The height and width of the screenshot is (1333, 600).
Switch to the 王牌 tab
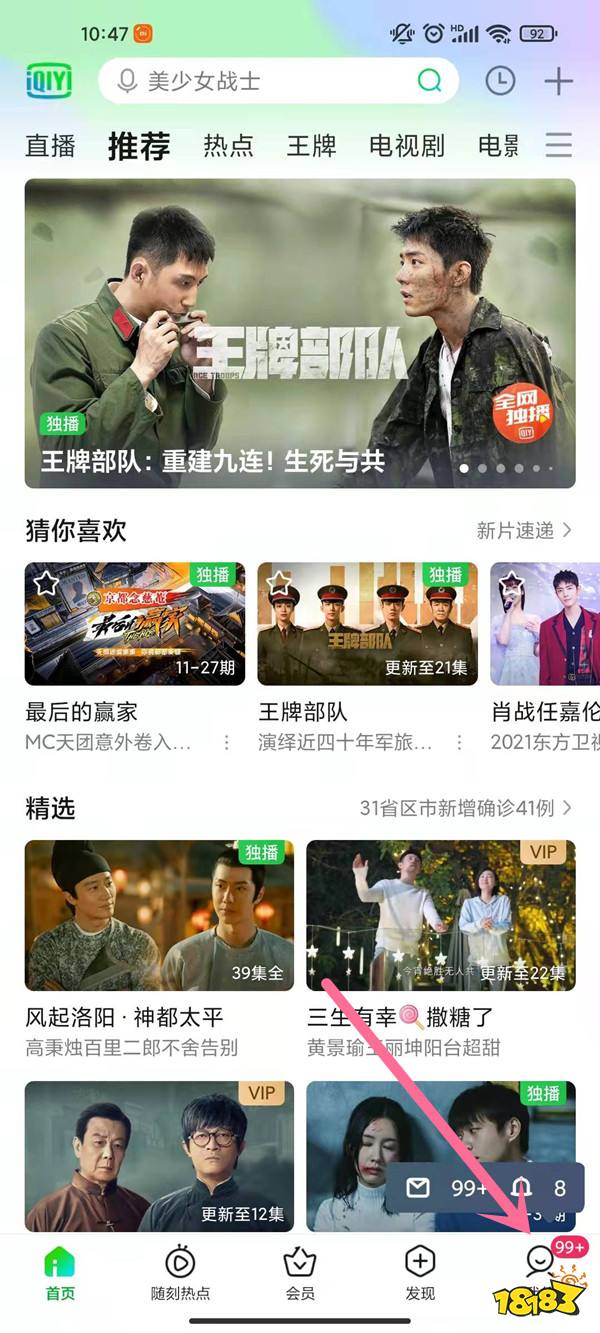[311, 146]
